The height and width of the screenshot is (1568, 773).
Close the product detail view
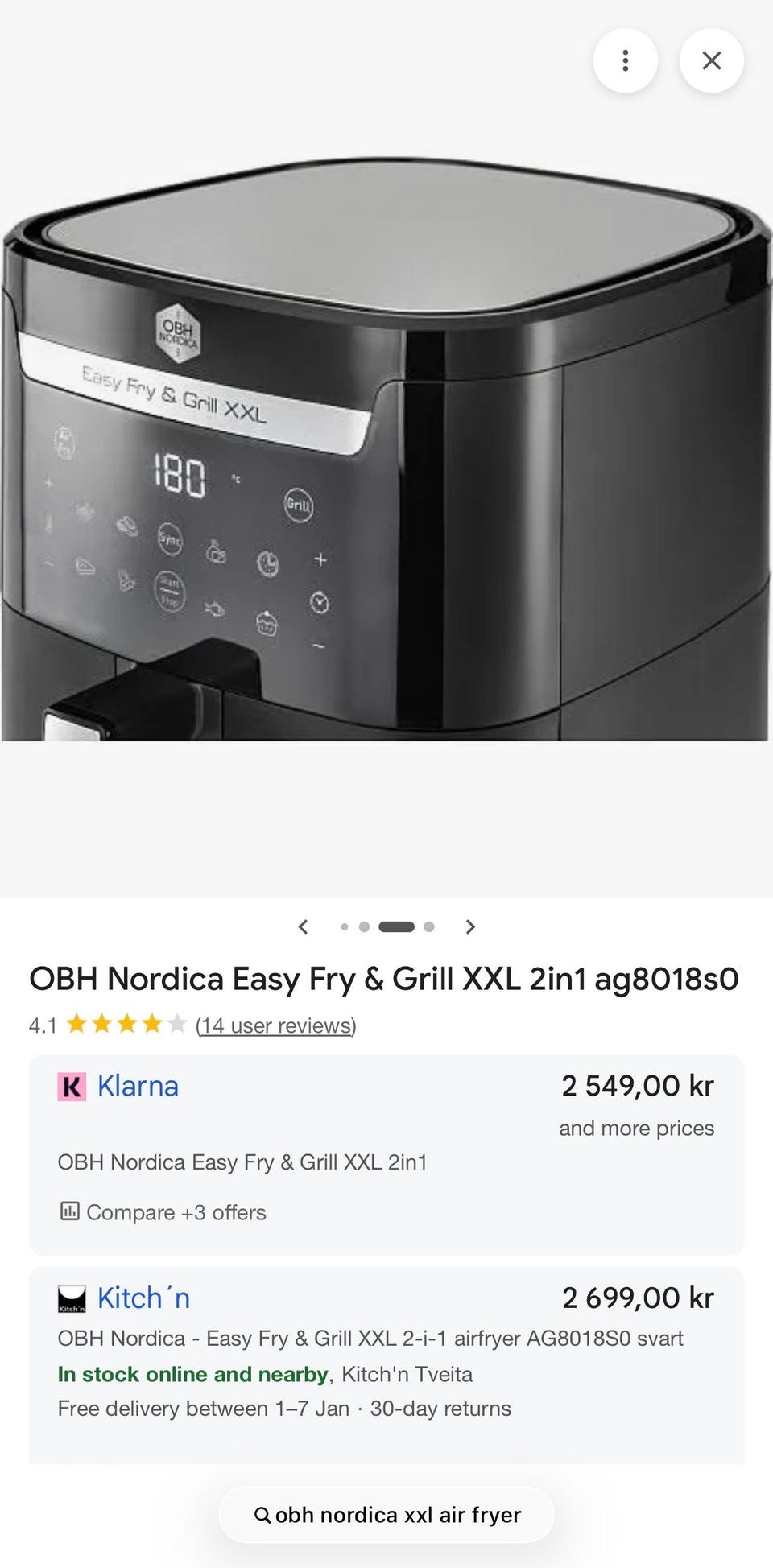tap(711, 60)
